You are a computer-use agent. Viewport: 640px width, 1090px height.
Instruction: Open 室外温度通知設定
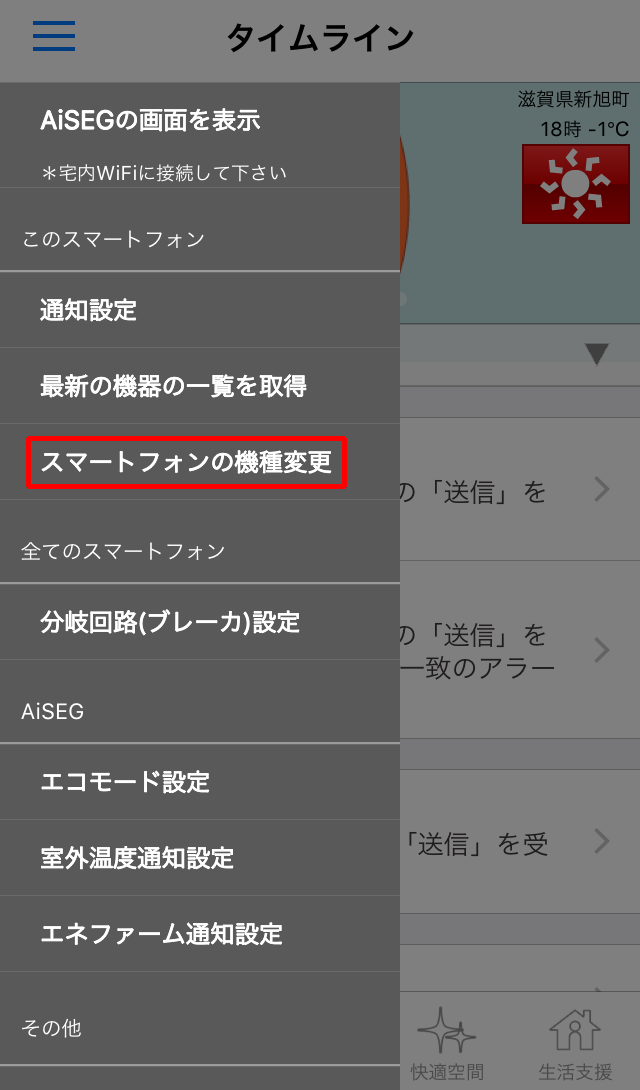tap(137, 858)
